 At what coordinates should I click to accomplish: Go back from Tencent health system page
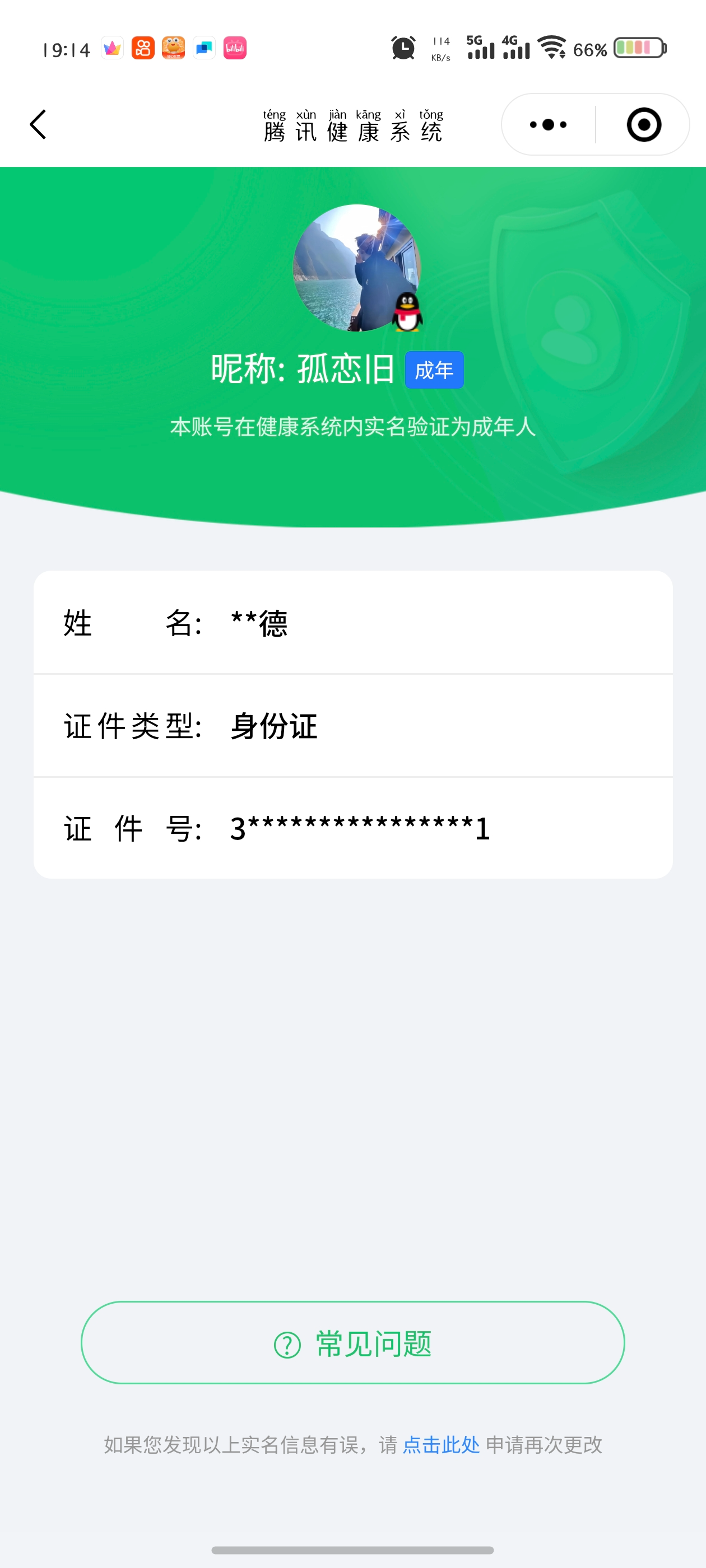38,125
